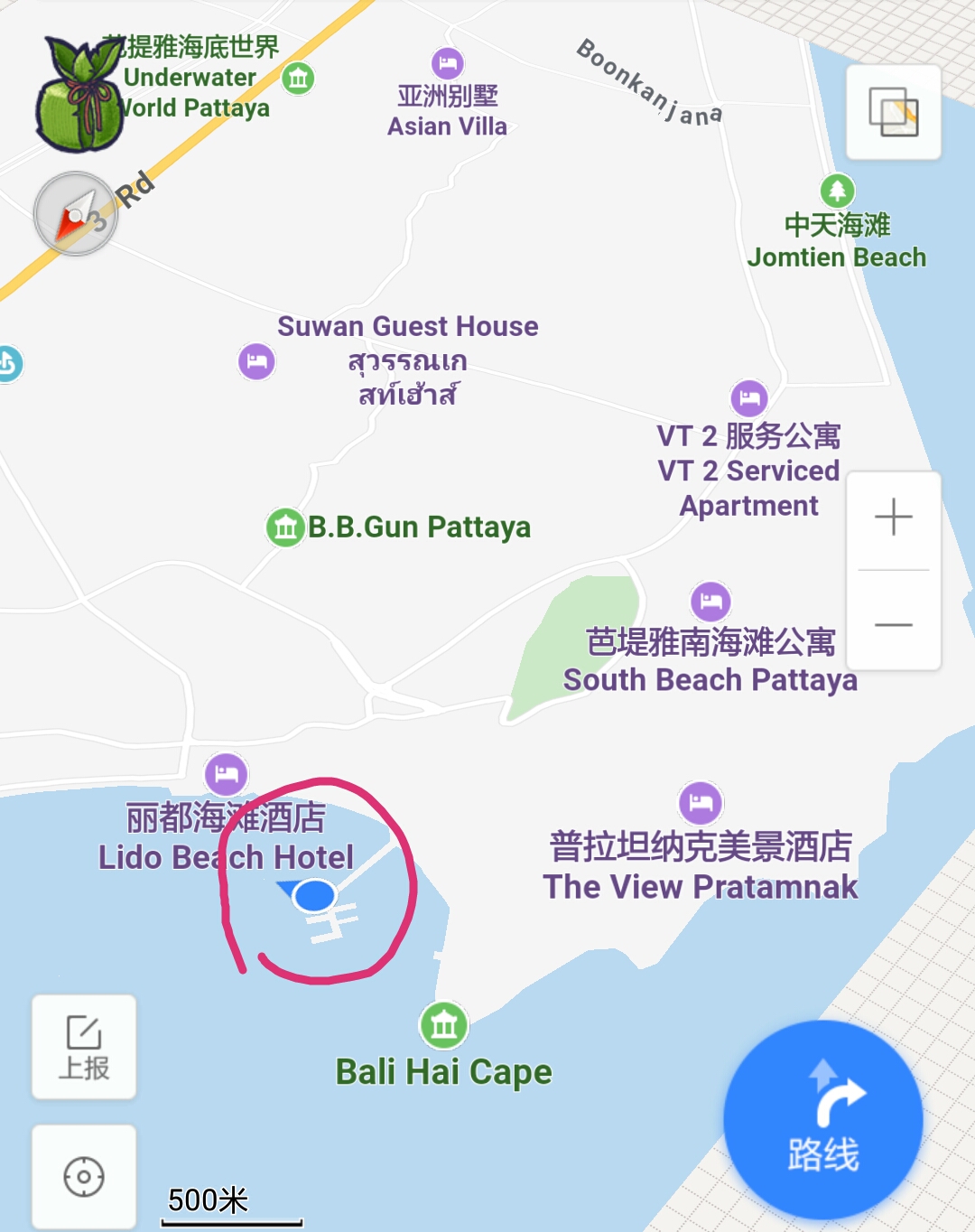Open the map layers switcher
The height and width of the screenshot is (1232, 975).
pos(893,112)
